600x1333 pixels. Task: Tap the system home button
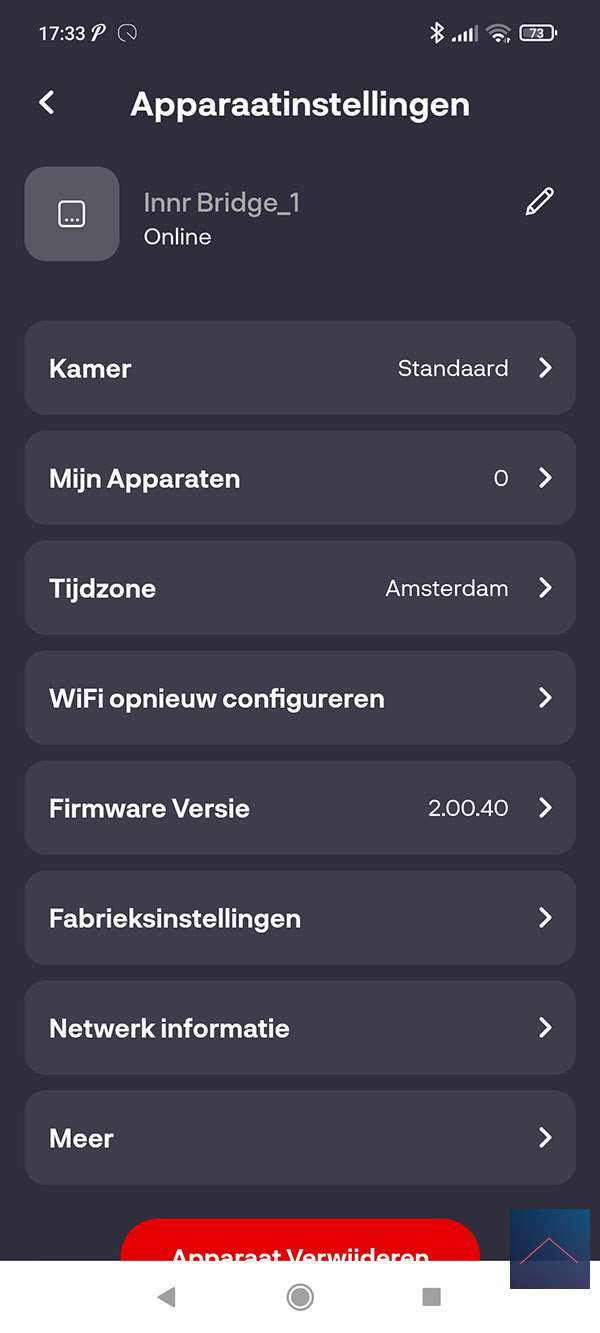[x=300, y=1297]
